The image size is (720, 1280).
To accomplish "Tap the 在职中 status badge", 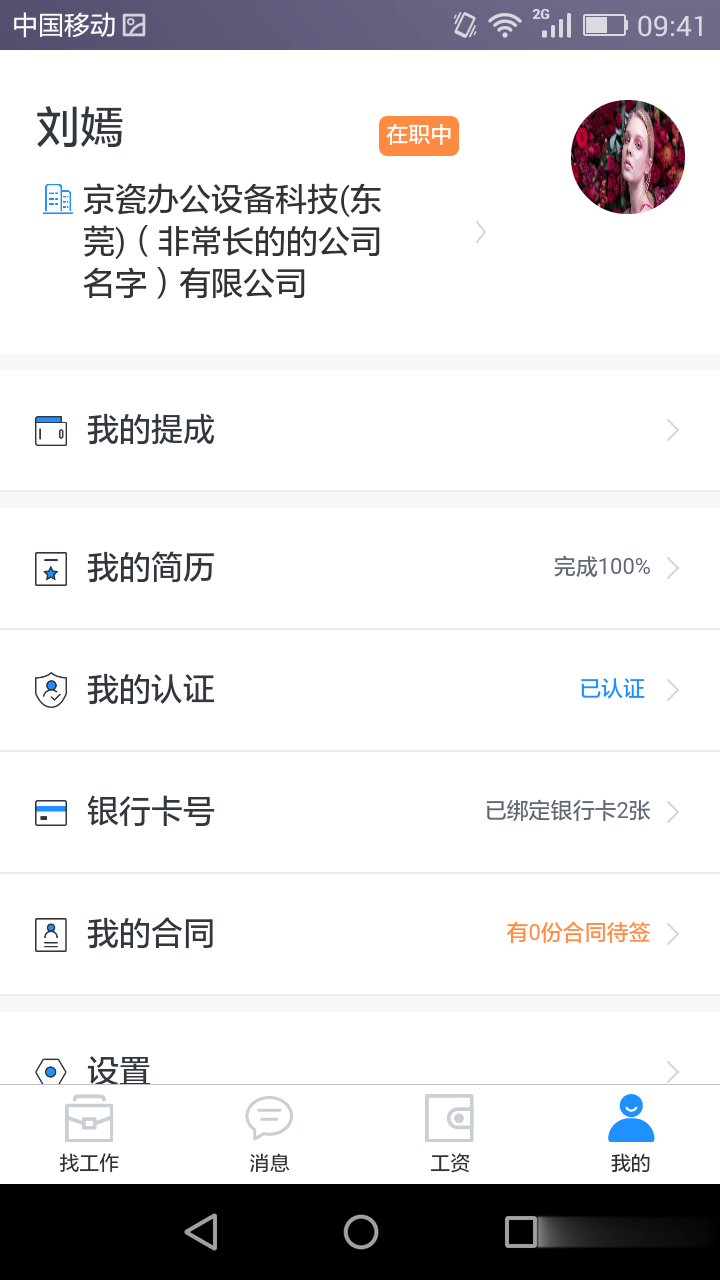I will click(418, 135).
